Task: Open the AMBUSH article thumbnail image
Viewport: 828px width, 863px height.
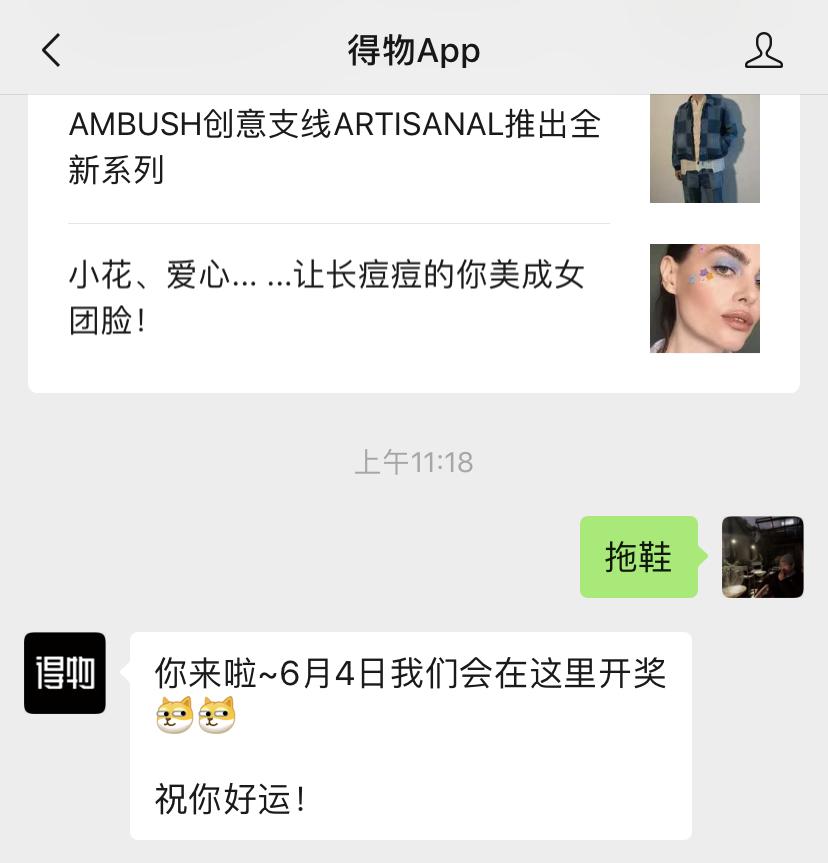Action: [x=704, y=148]
